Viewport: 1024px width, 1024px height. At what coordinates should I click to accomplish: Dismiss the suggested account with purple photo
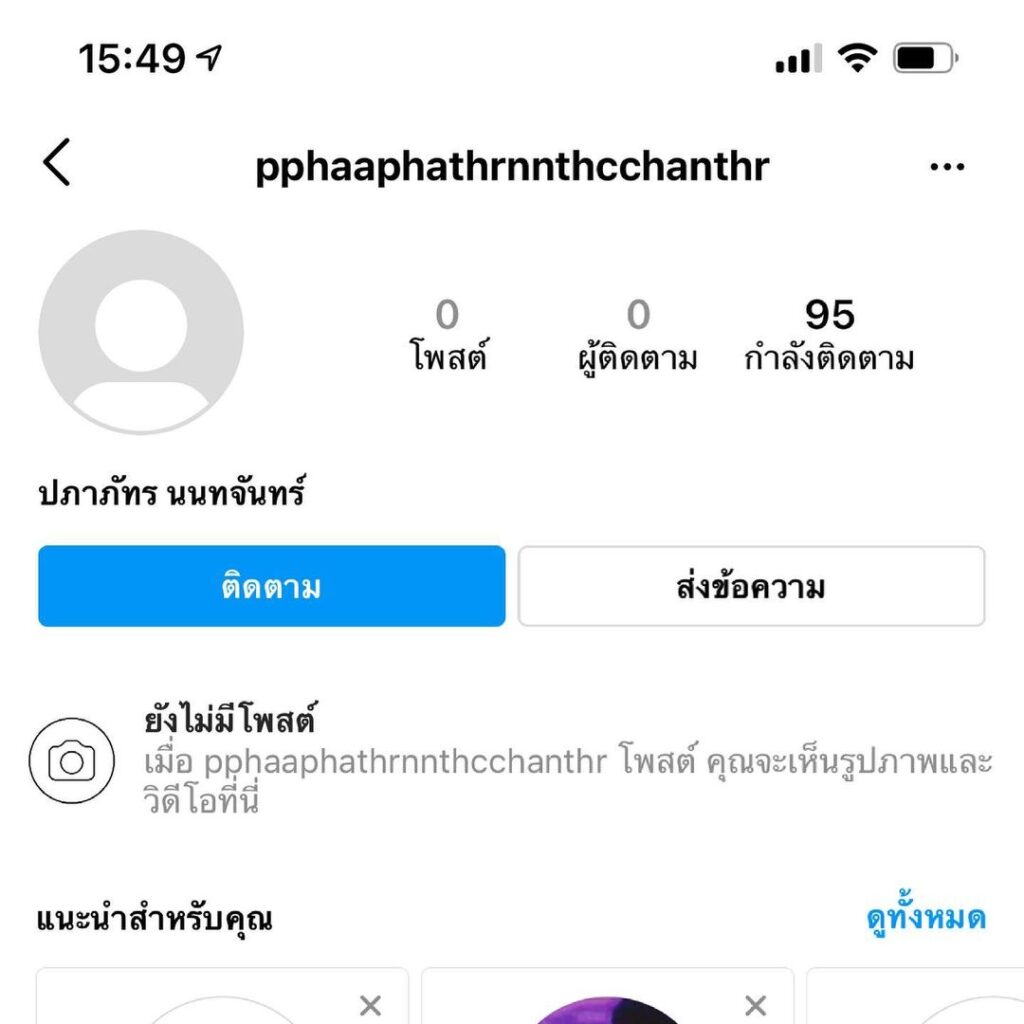pos(756,1004)
